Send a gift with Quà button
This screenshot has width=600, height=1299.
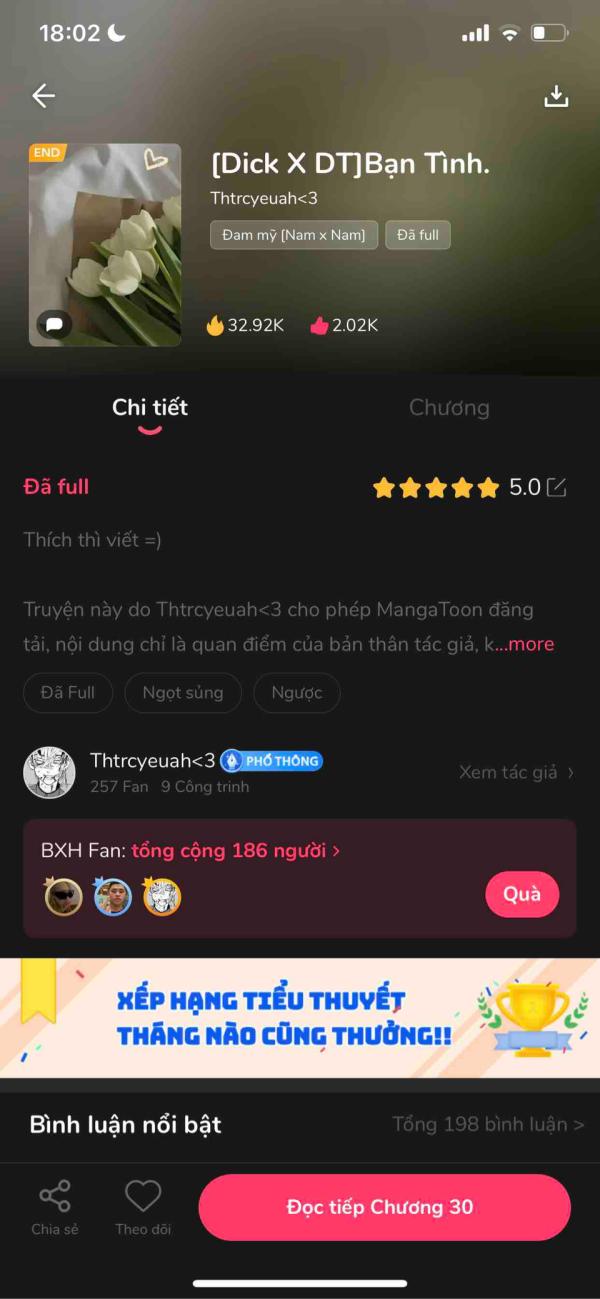point(522,894)
